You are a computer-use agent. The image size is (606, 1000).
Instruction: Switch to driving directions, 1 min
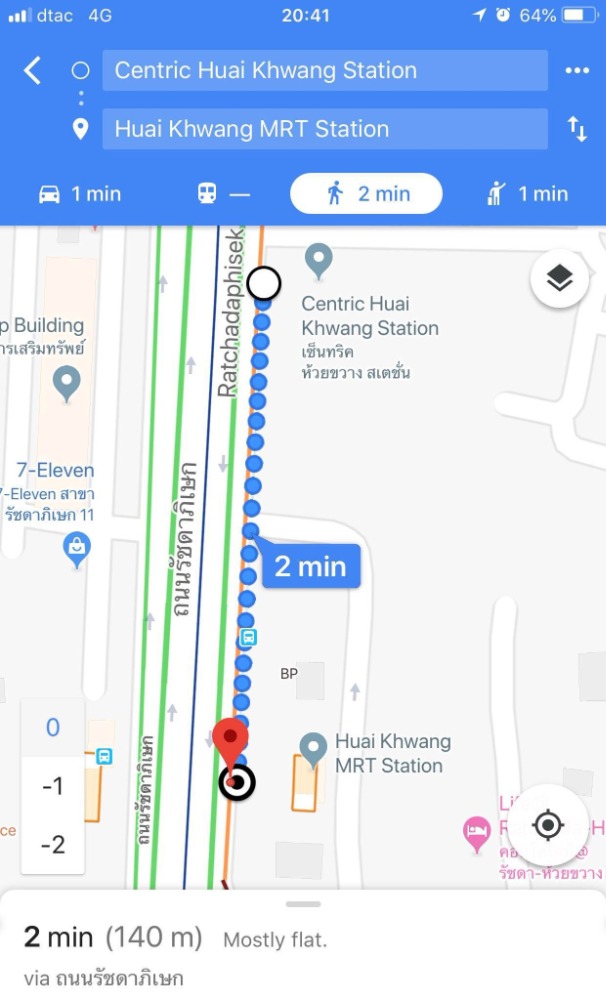80,194
